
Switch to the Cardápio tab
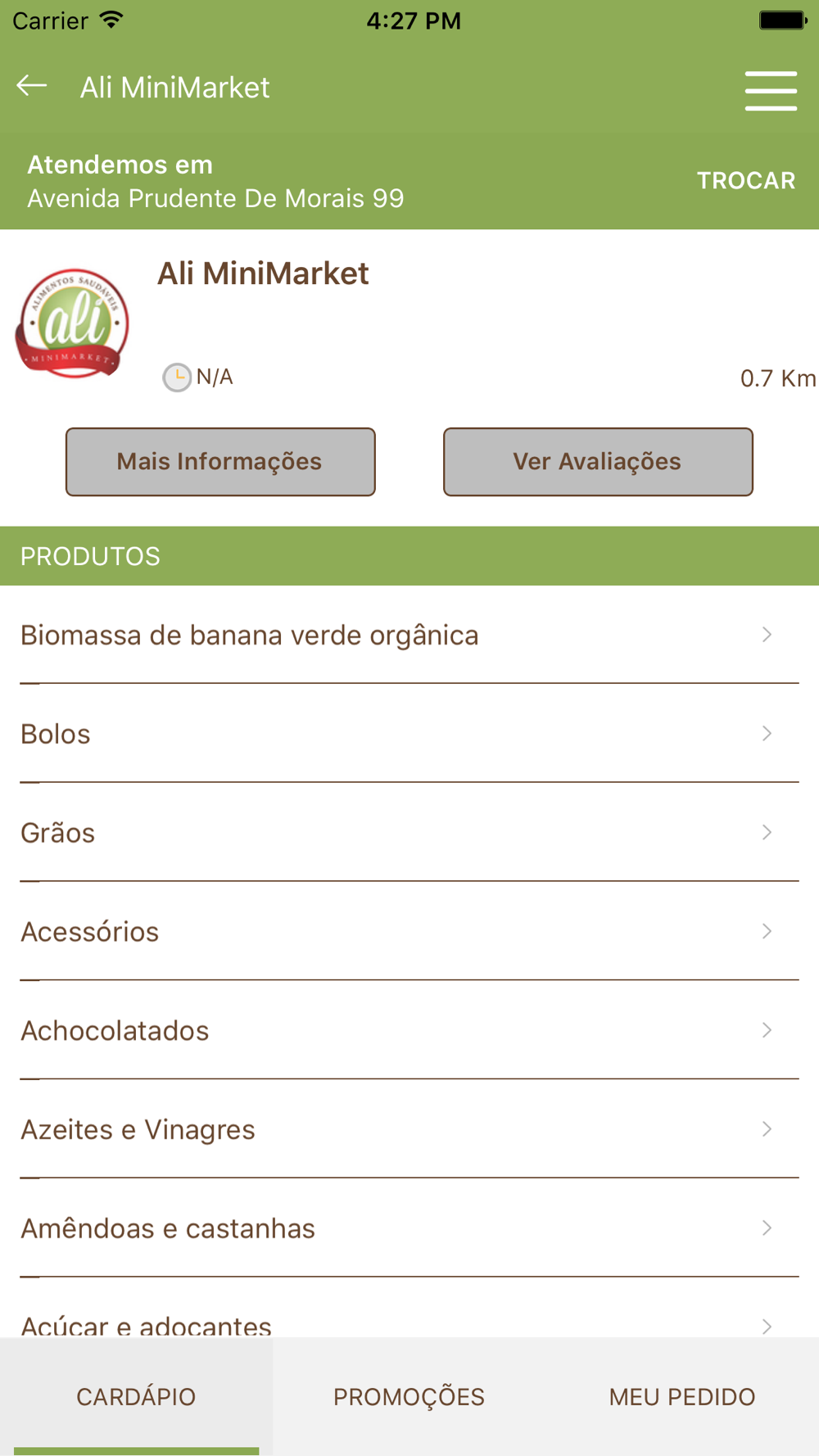(136, 1397)
